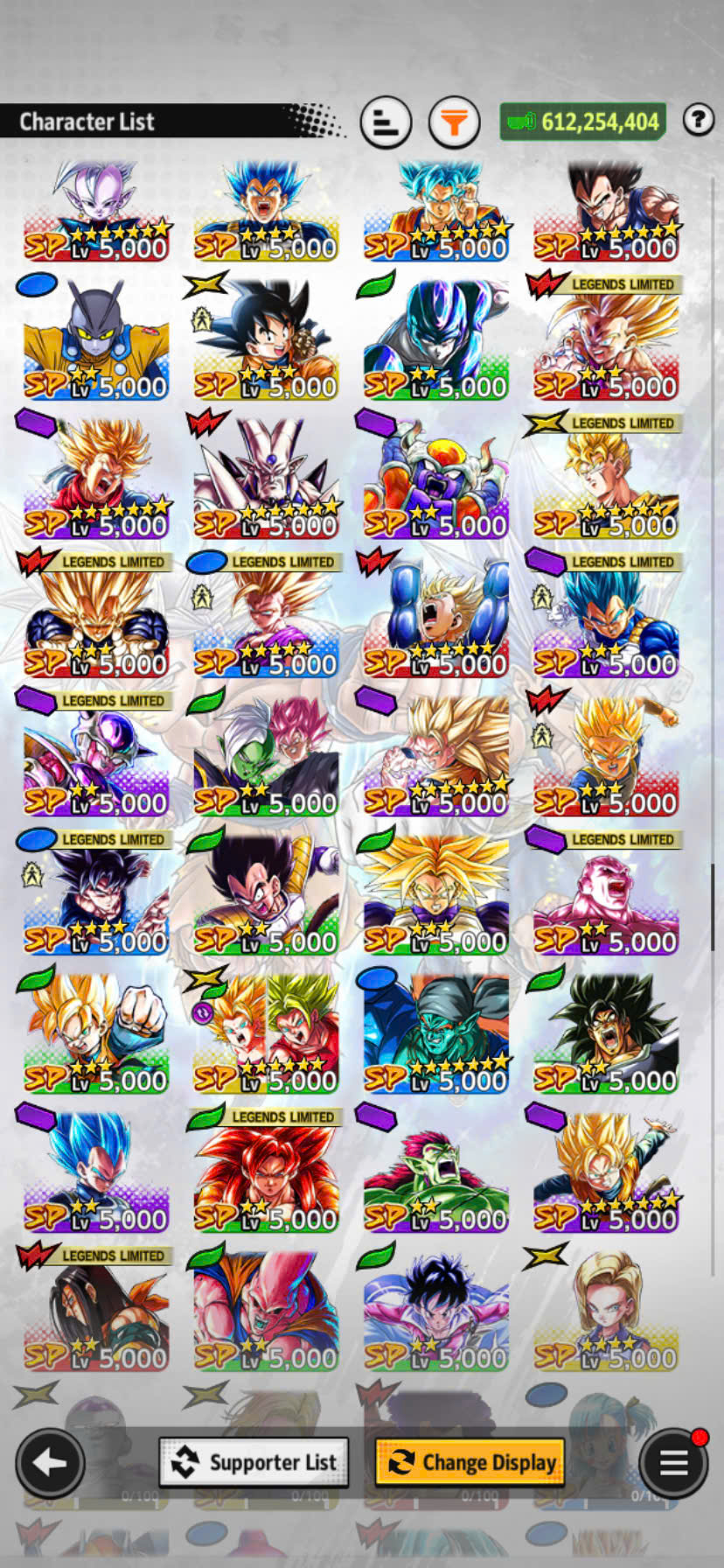Viewport: 724px width, 1568px height.
Task: Tap the help question mark icon
Action: [698, 120]
